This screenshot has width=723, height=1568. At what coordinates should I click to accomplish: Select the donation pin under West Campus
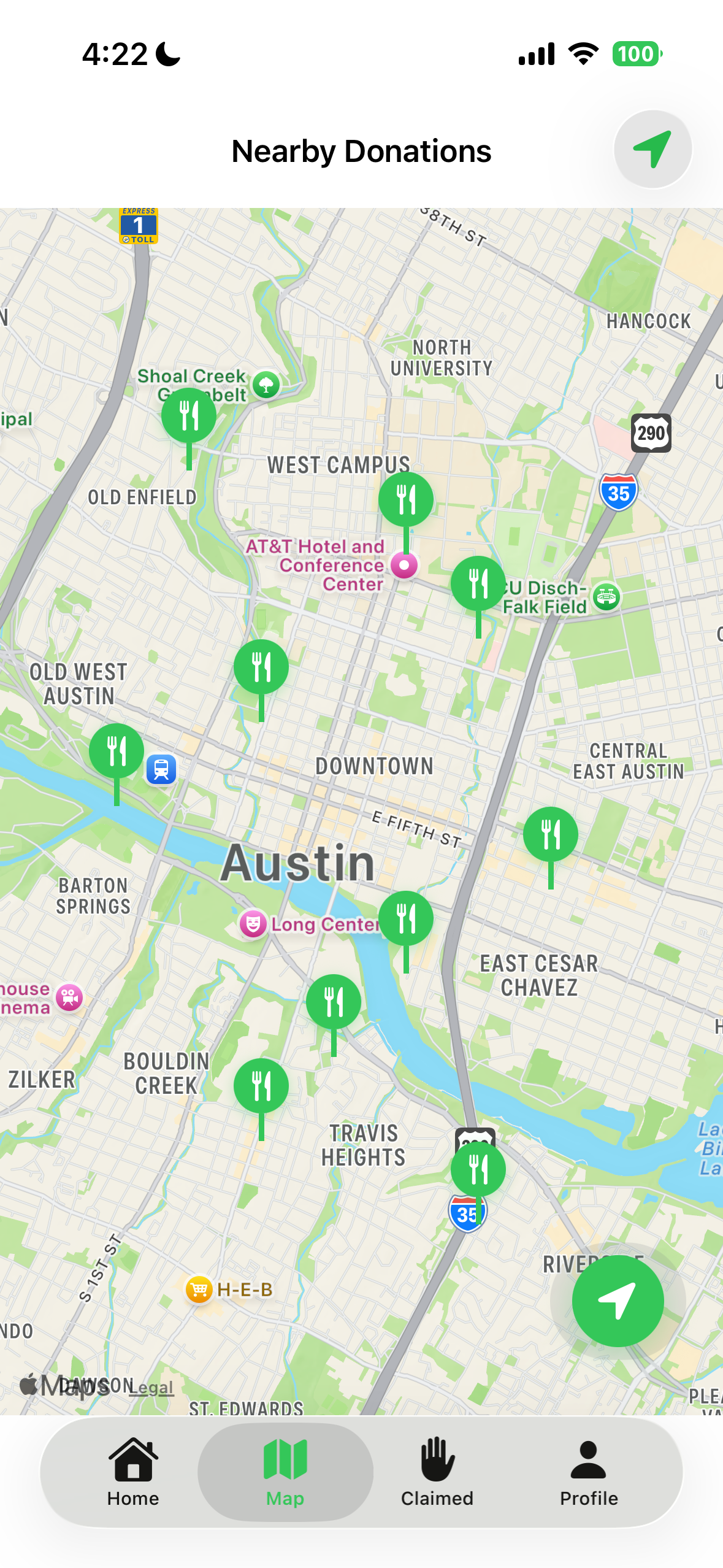(x=406, y=500)
